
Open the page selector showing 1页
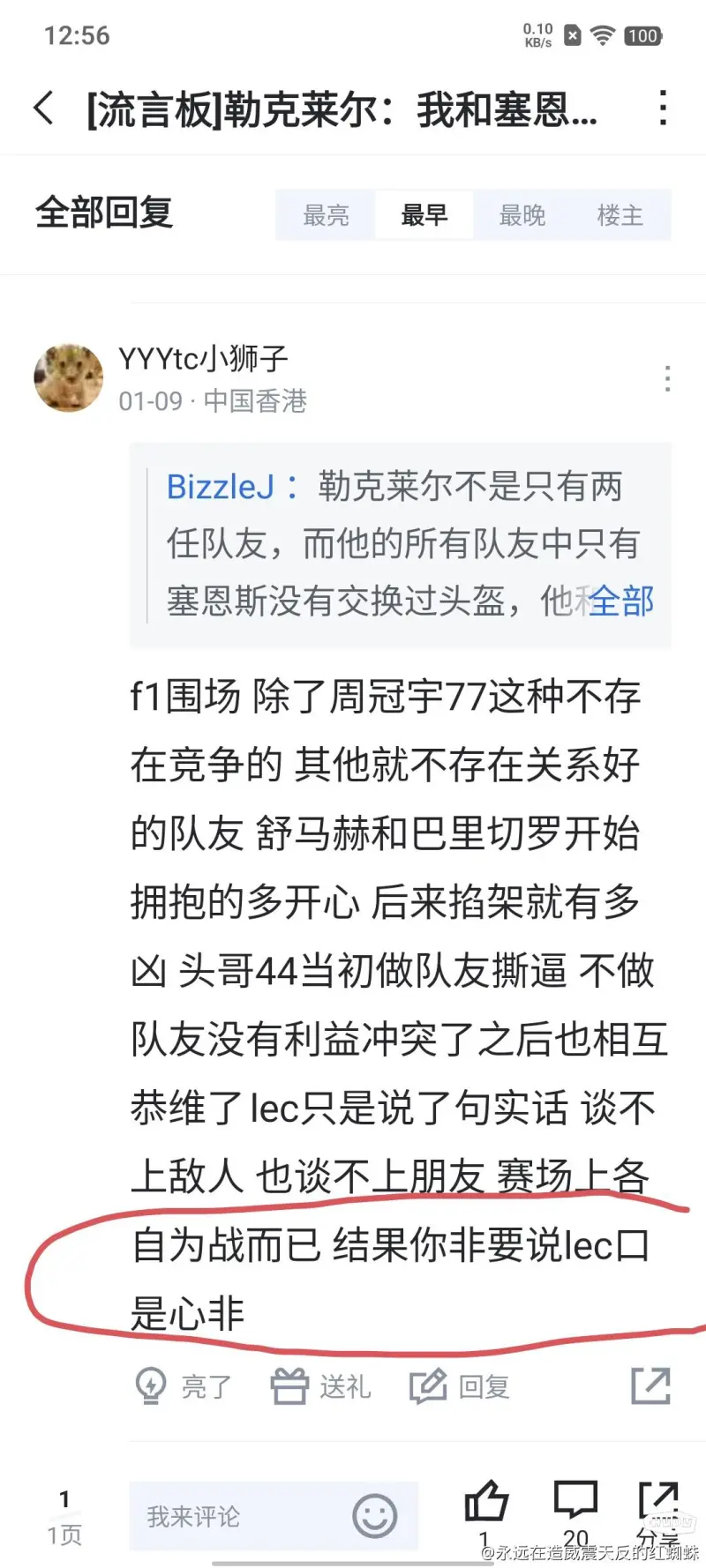coord(64,1517)
